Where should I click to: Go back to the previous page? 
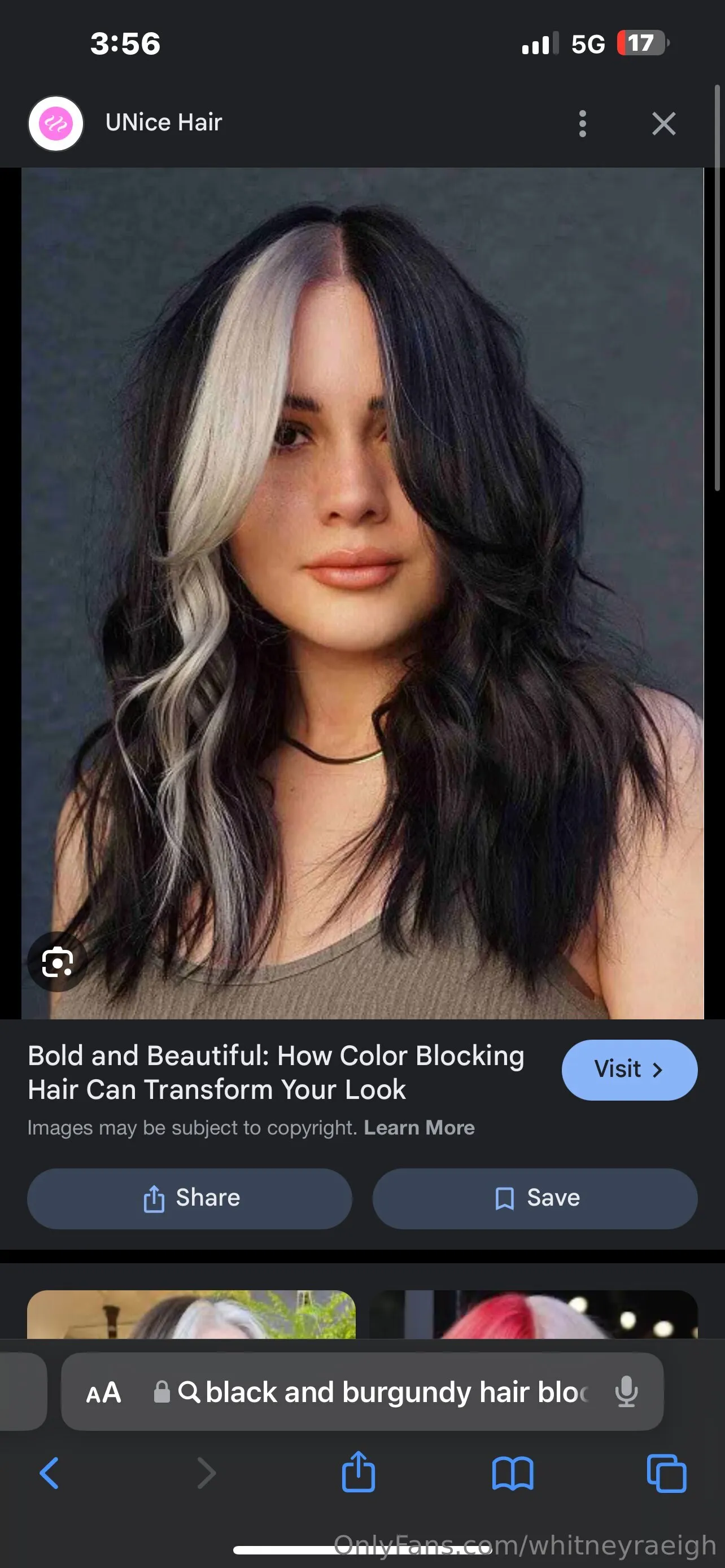49,1473
